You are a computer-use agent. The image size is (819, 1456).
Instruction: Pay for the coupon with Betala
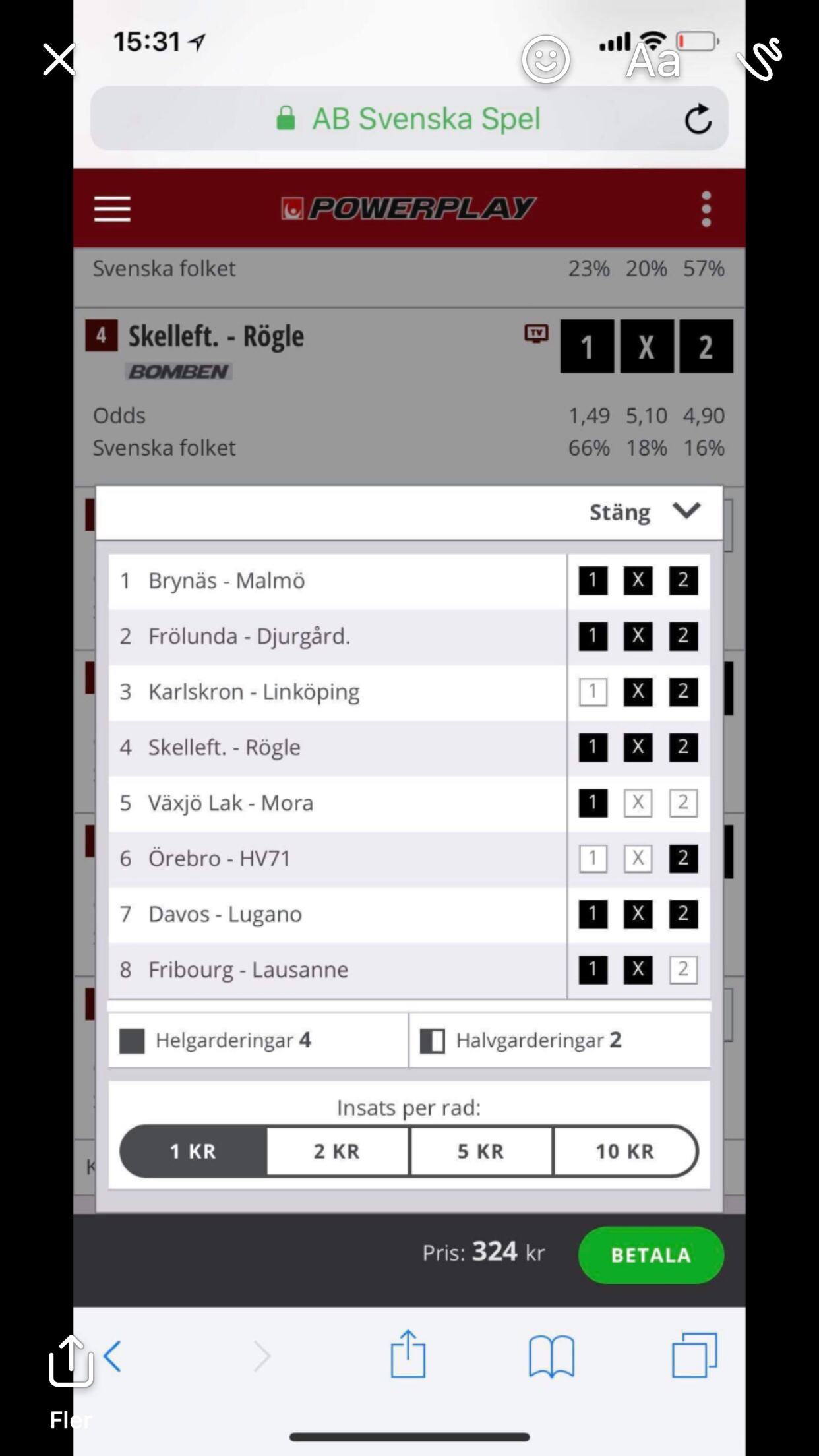tap(651, 1255)
